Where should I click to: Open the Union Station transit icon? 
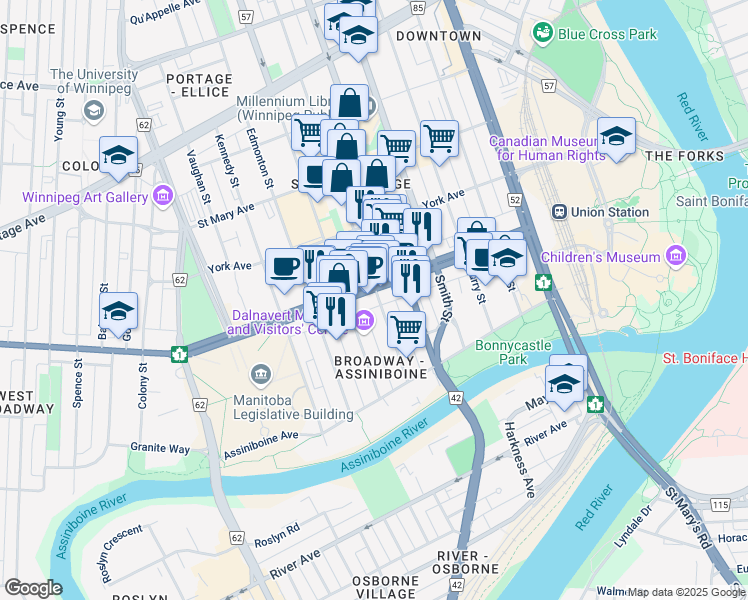click(562, 212)
